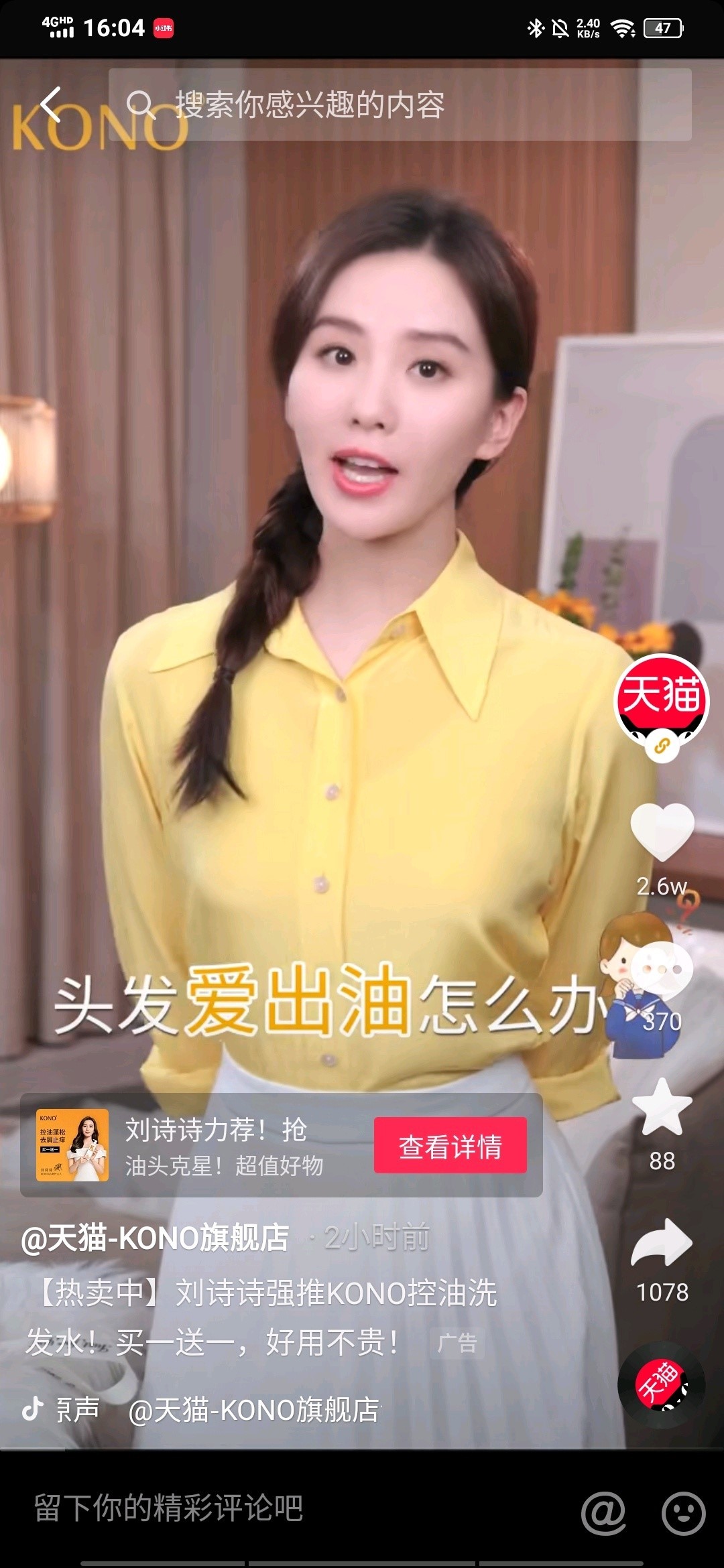Open the emoji picker icon
The height and width of the screenshot is (1568, 724).
coord(683,1513)
